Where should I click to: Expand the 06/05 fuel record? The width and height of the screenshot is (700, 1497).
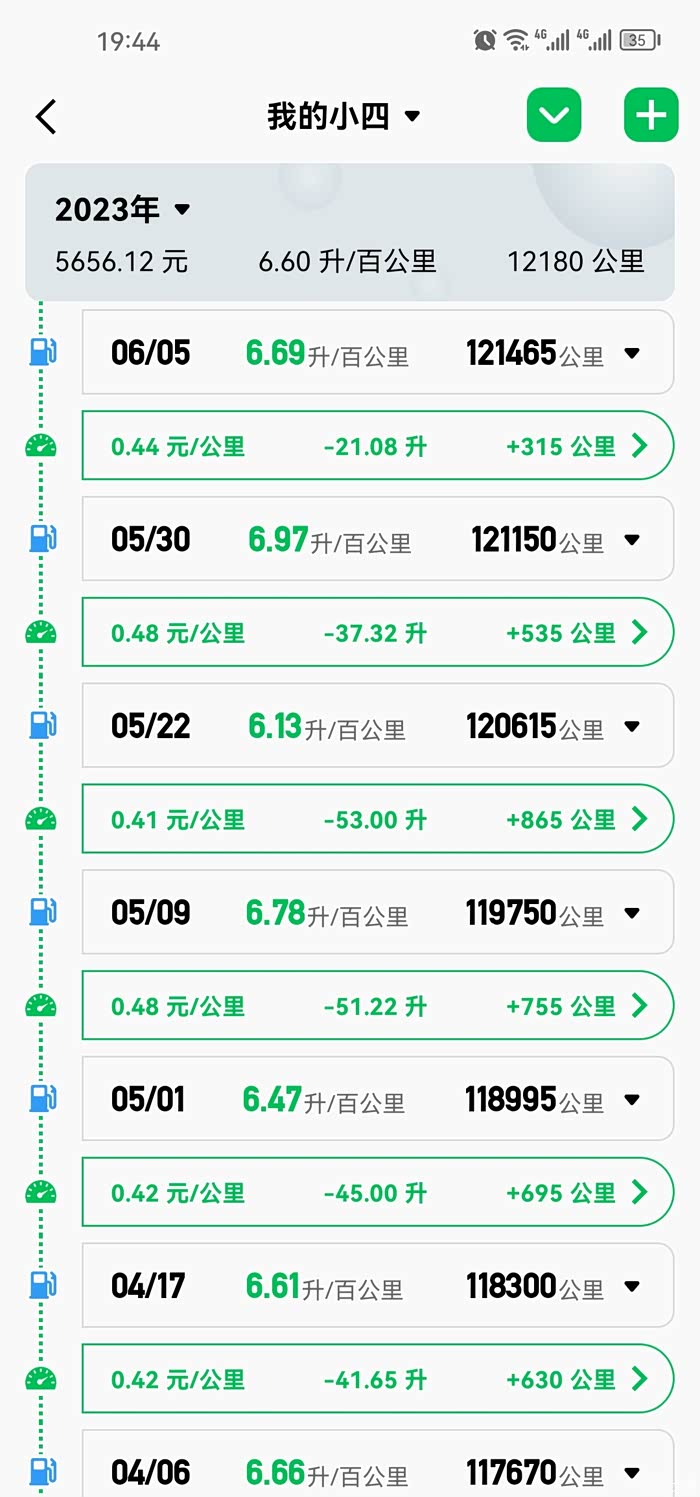pos(631,353)
